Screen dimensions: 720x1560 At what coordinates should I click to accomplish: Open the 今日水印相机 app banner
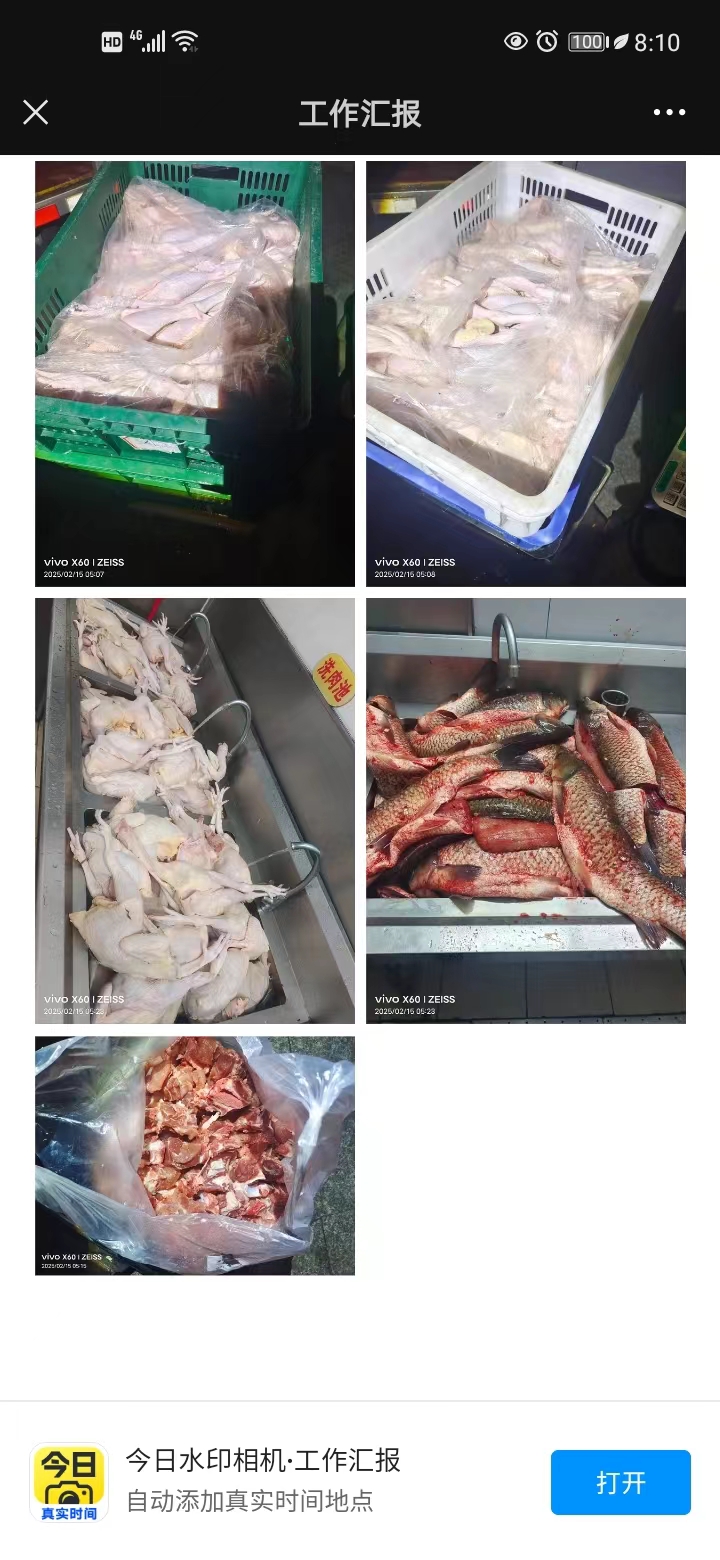click(262, 1480)
